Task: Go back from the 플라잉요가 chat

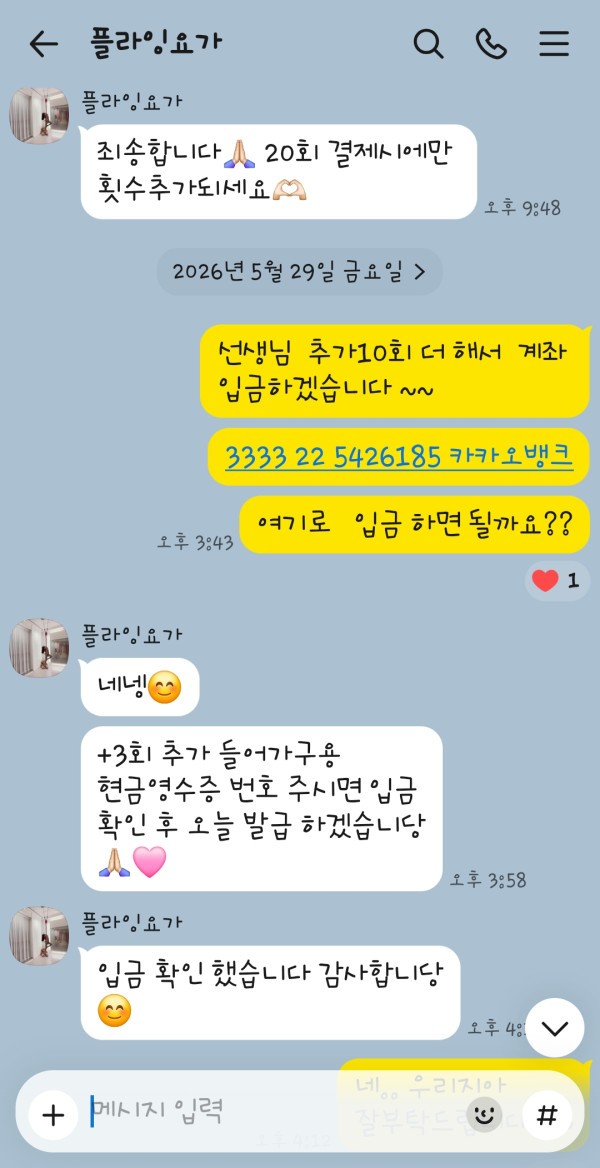Action: (x=43, y=45)
